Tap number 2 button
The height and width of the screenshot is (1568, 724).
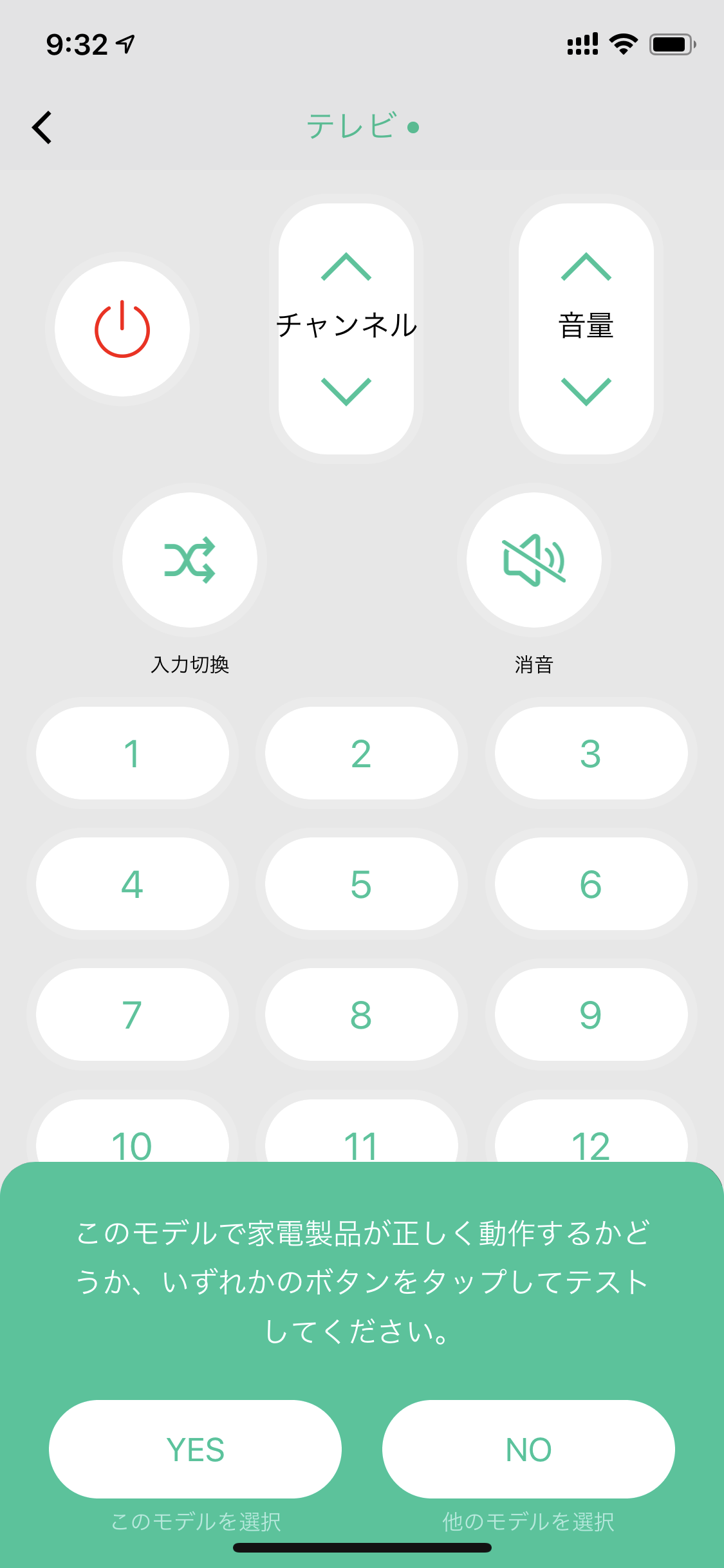click(362, 753)
